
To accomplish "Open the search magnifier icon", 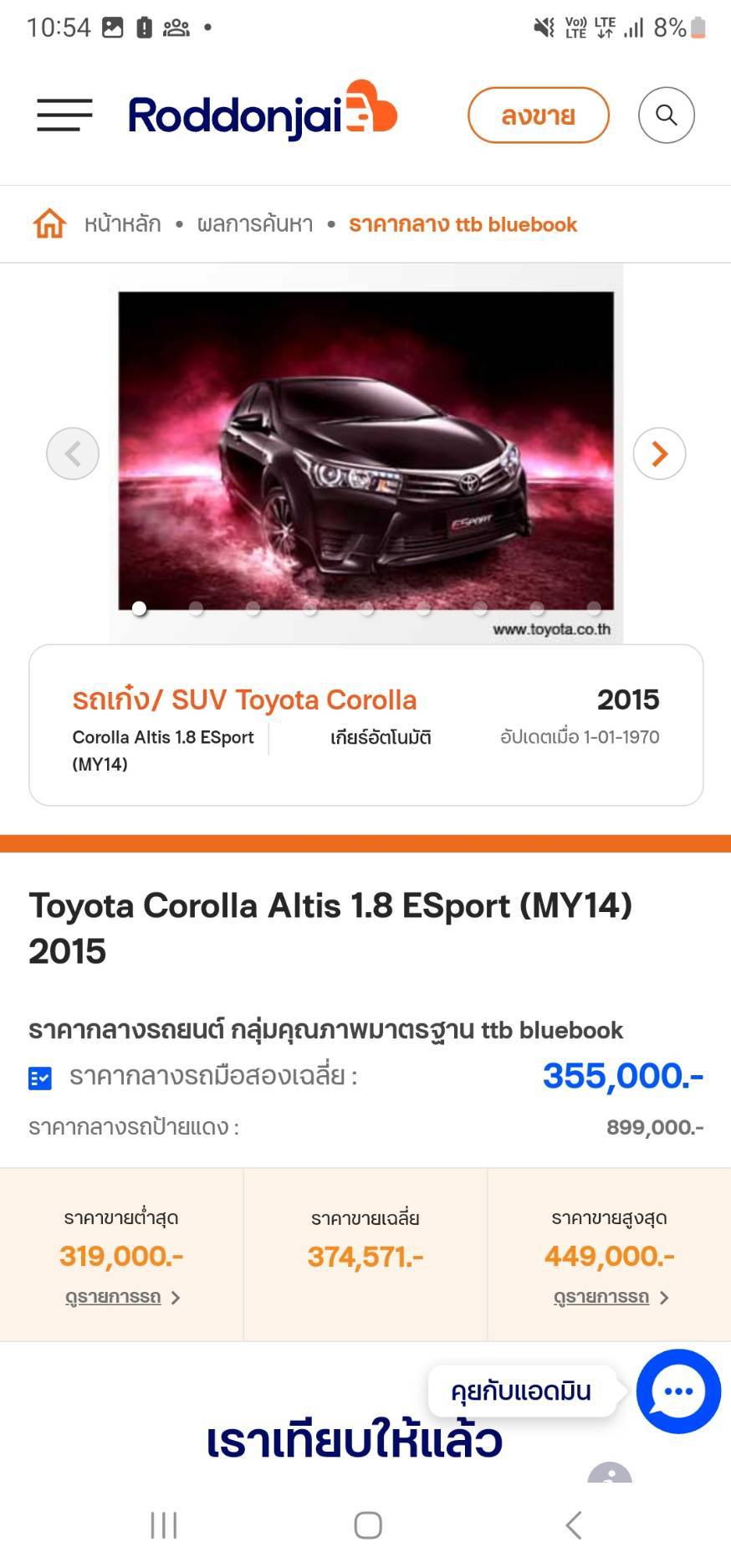I will [666, 115].
